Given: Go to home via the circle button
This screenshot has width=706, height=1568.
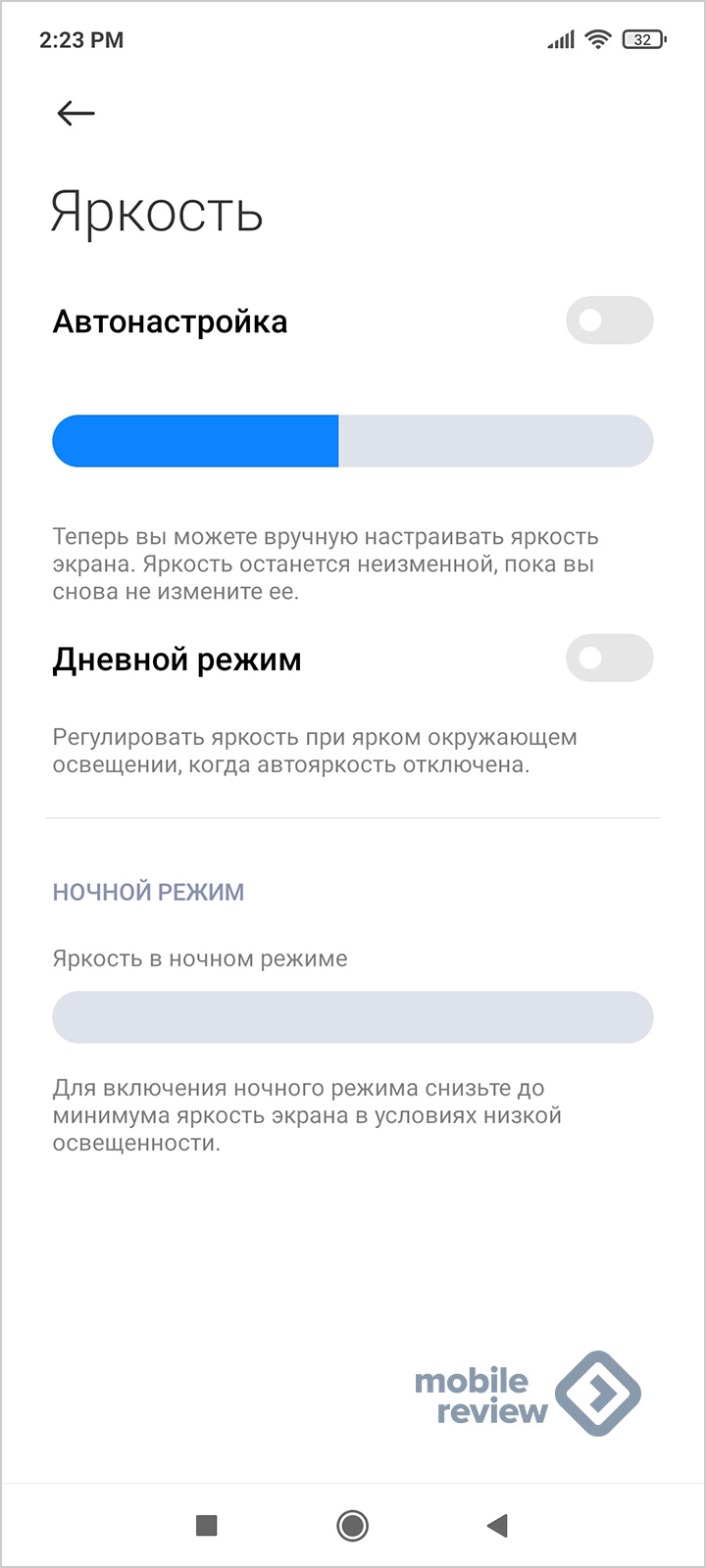Looking at the screenshot, I should [x=352, y=1525].
